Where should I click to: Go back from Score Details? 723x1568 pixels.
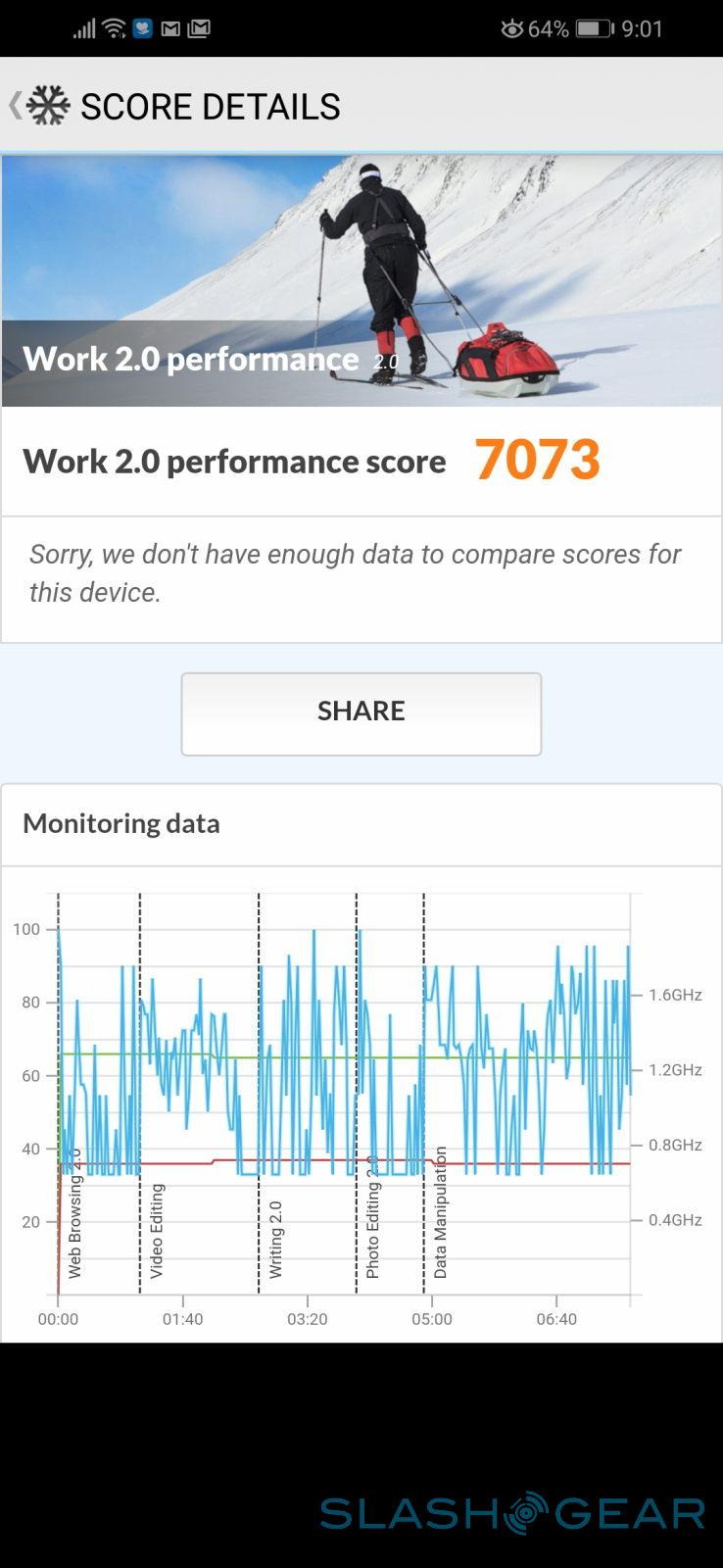pyautogui.click(x=18, y=106)
